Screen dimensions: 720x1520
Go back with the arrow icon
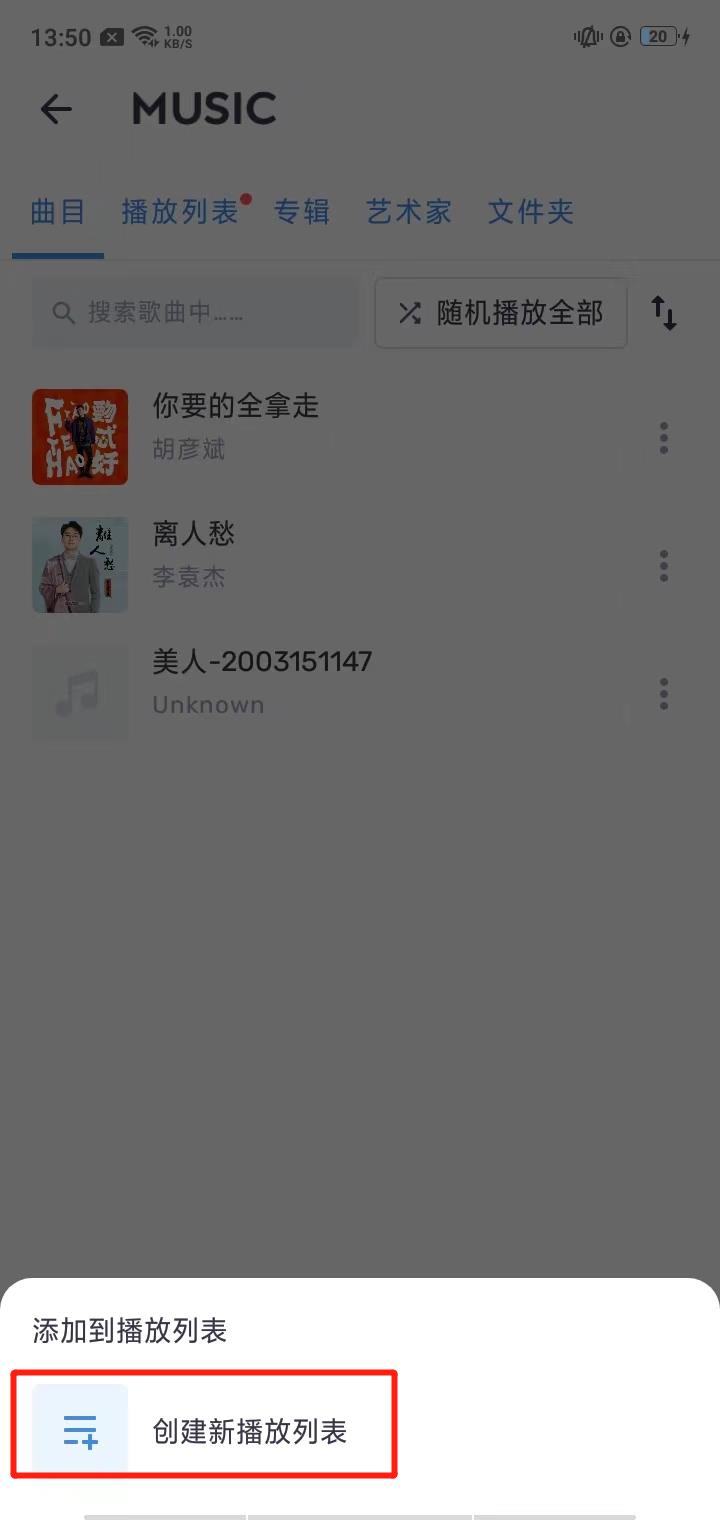57,109
